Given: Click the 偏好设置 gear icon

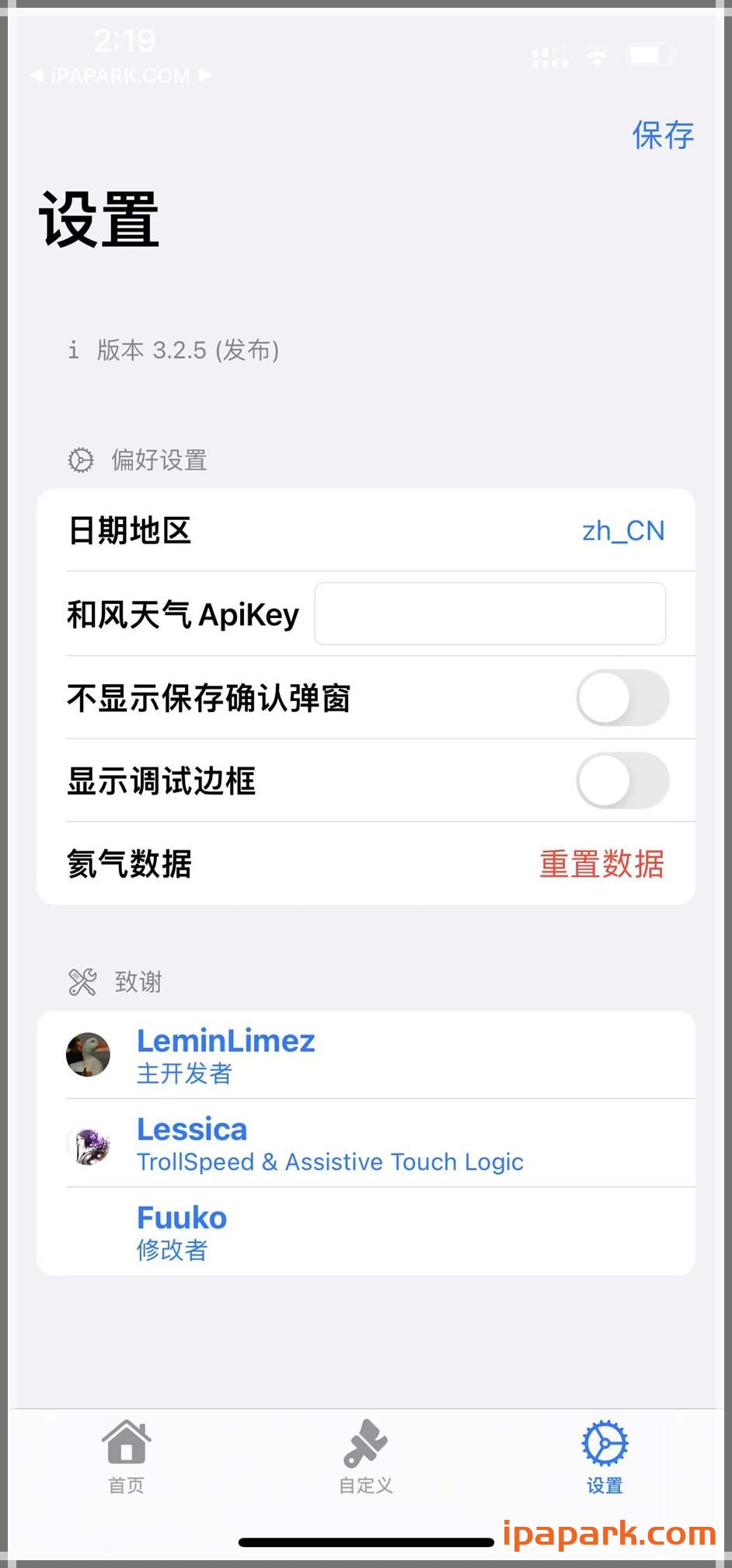Looking at the screenshot, I should [x=82, y=460].
